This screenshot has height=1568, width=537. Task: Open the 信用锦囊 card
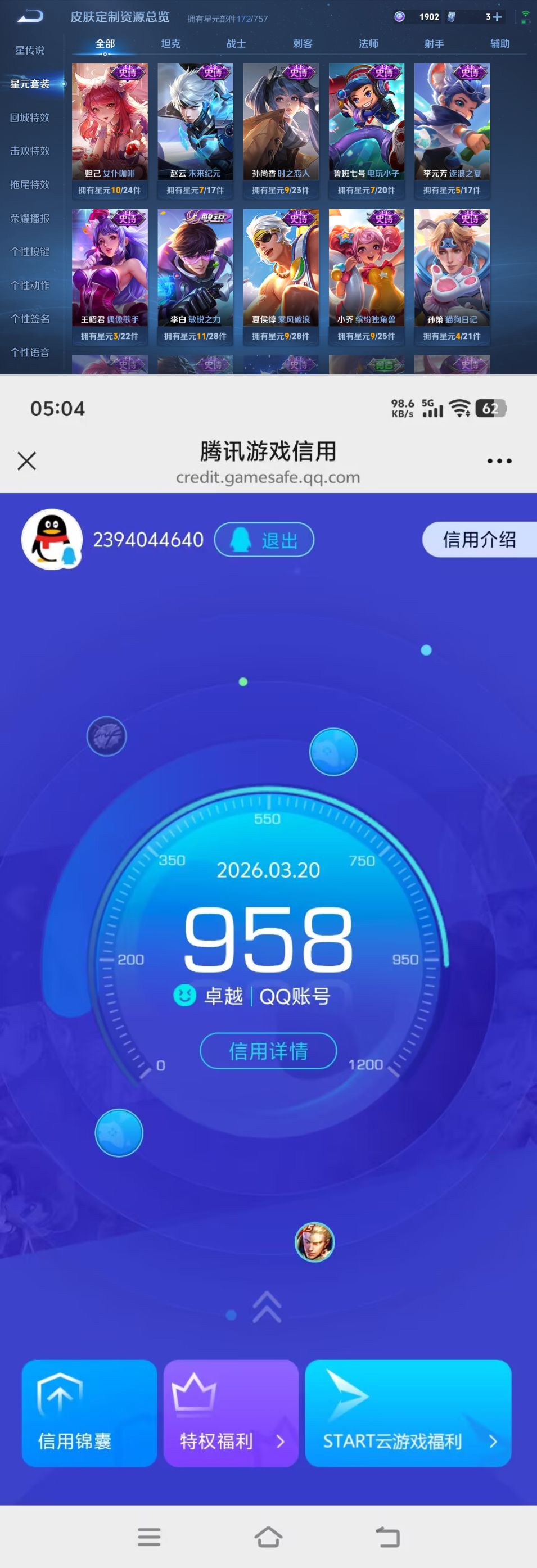pos(89,1413)
